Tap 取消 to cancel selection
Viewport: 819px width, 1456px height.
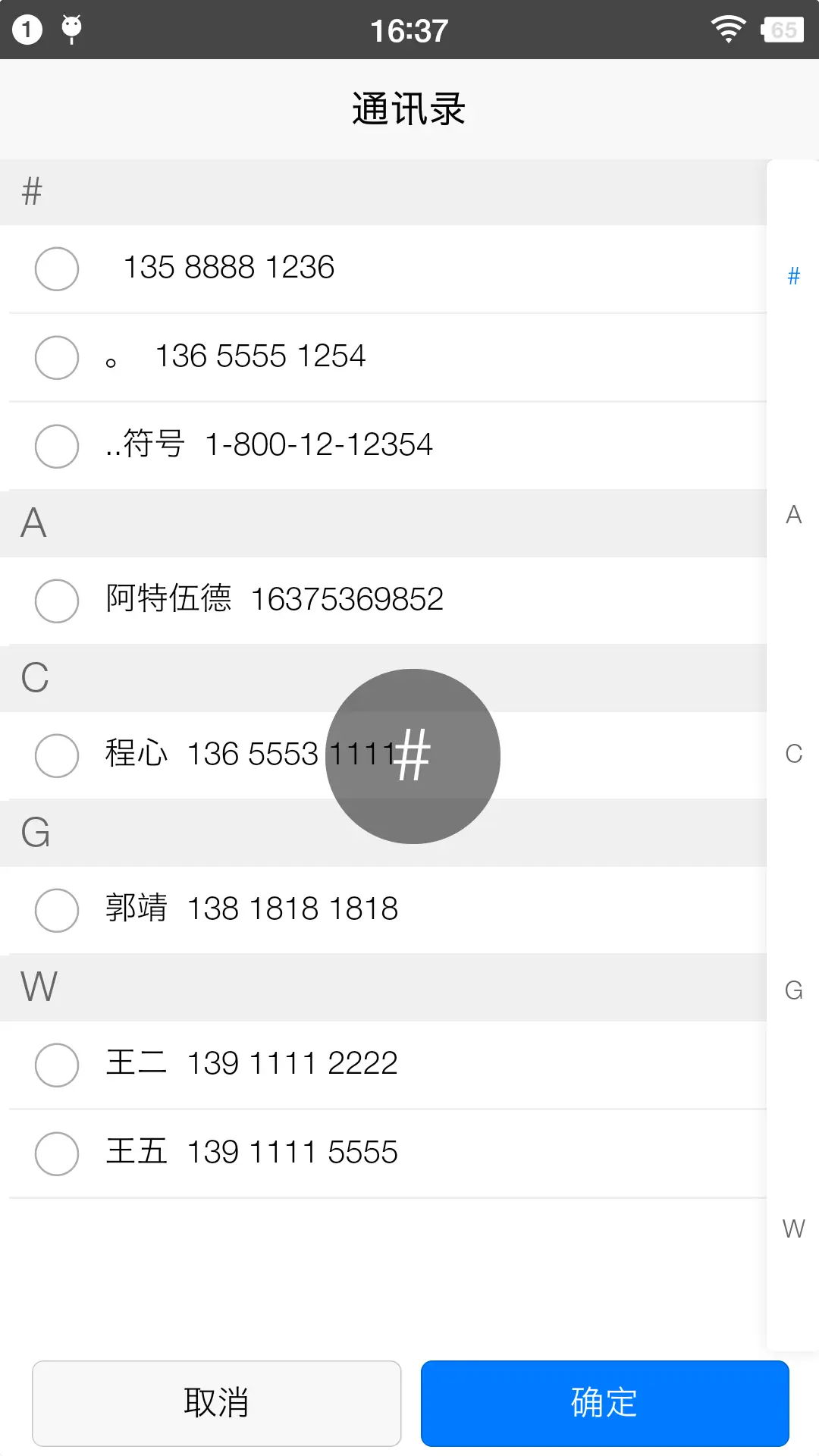216,1403
